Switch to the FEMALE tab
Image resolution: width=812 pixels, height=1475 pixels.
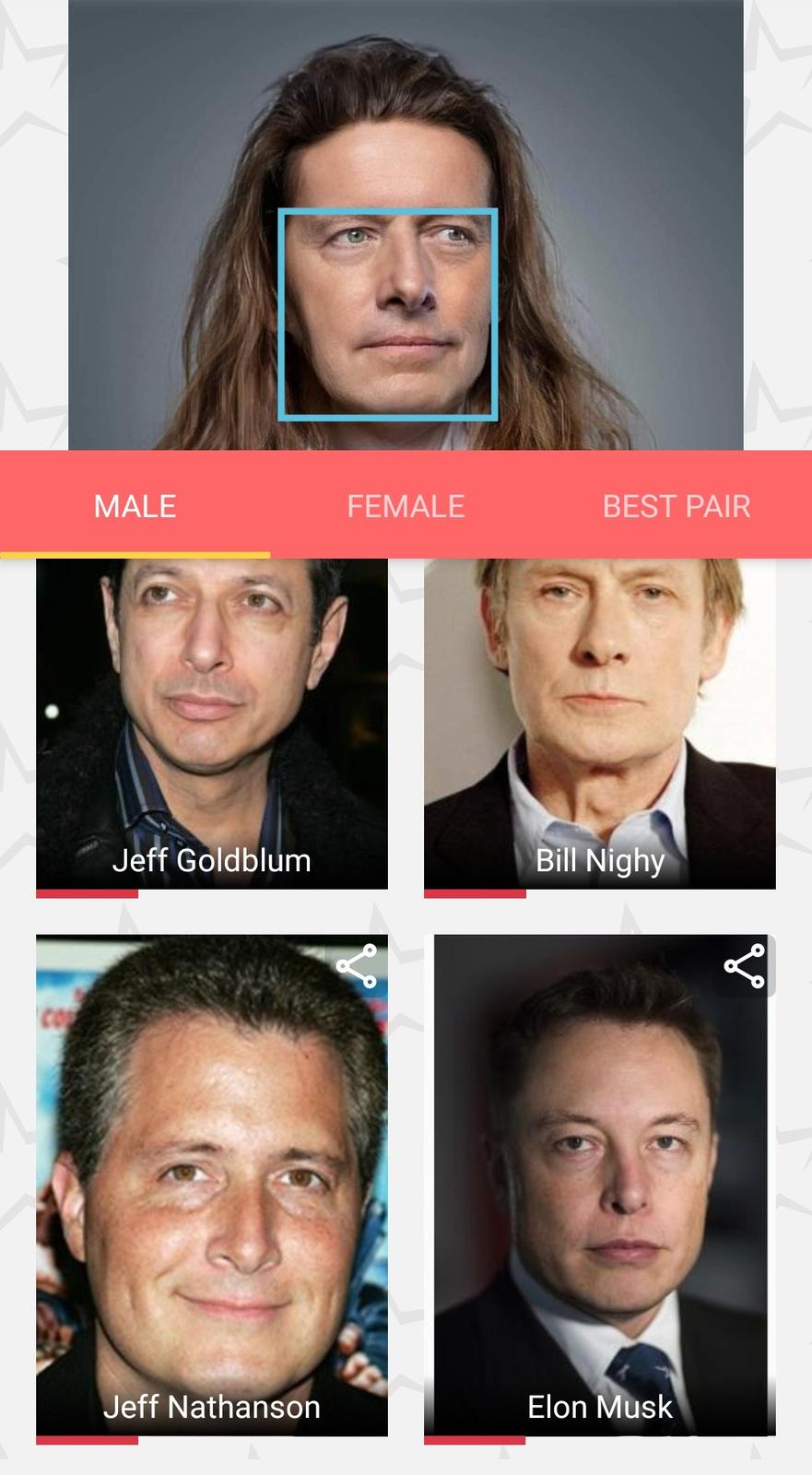tap(406, 506)
